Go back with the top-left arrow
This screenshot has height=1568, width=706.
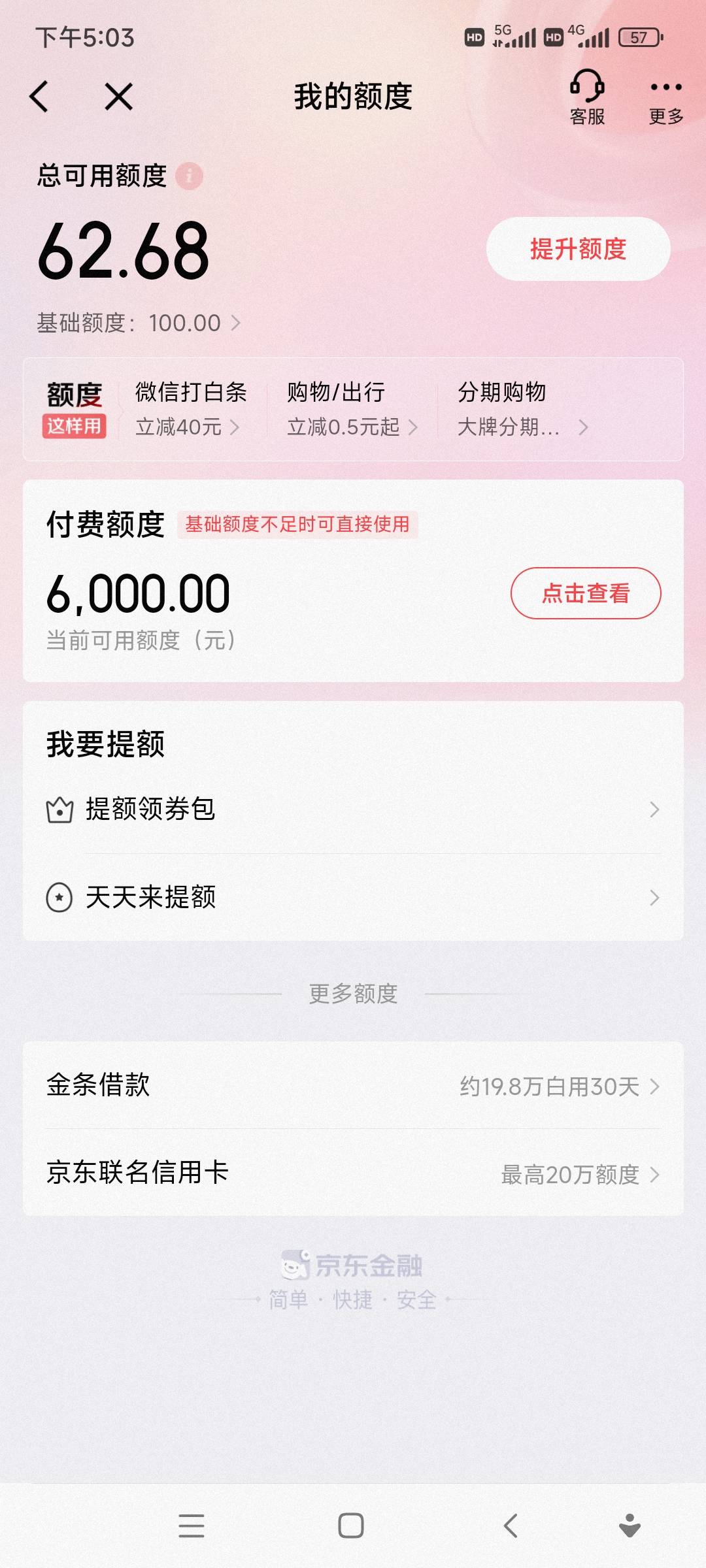click(39, 97)
